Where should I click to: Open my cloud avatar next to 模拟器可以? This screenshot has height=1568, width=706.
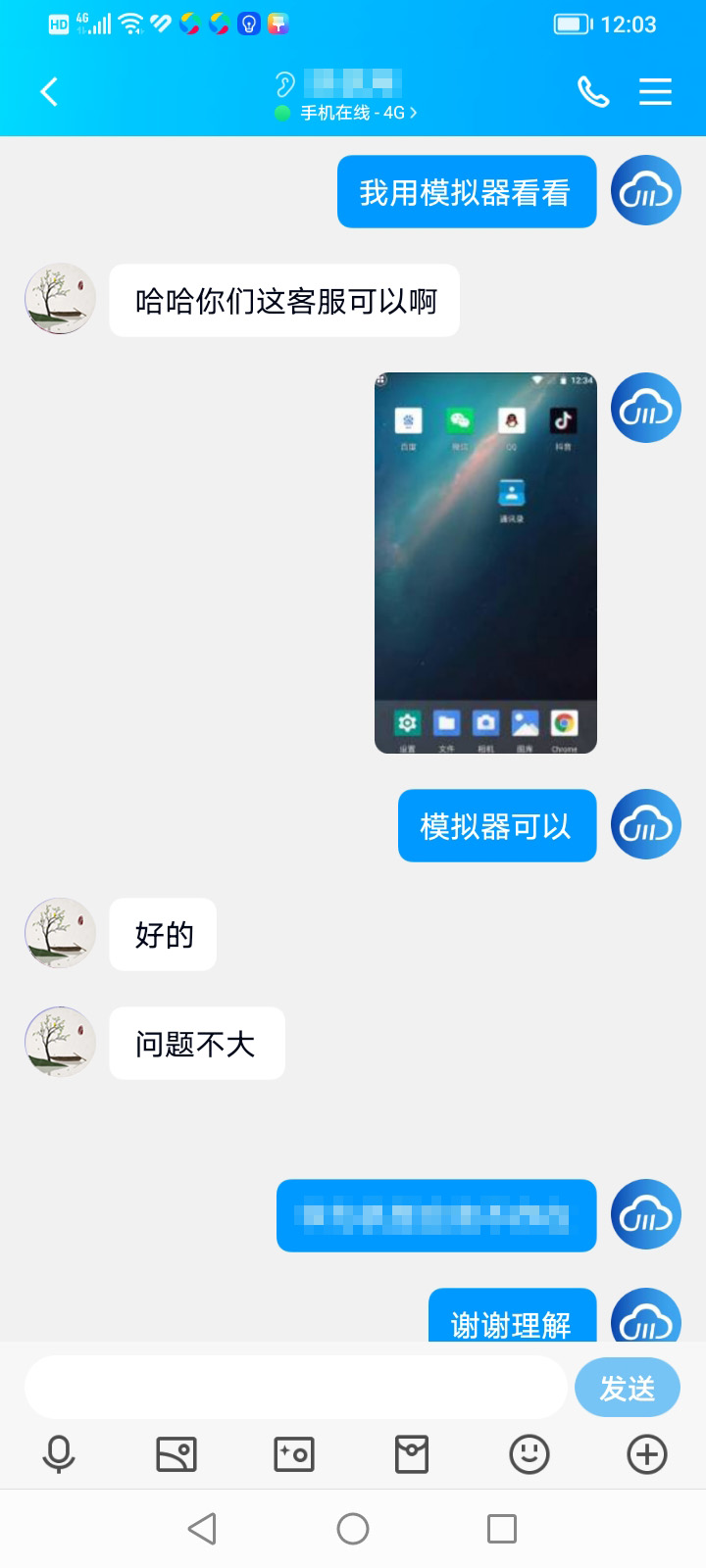pos(645,824)
